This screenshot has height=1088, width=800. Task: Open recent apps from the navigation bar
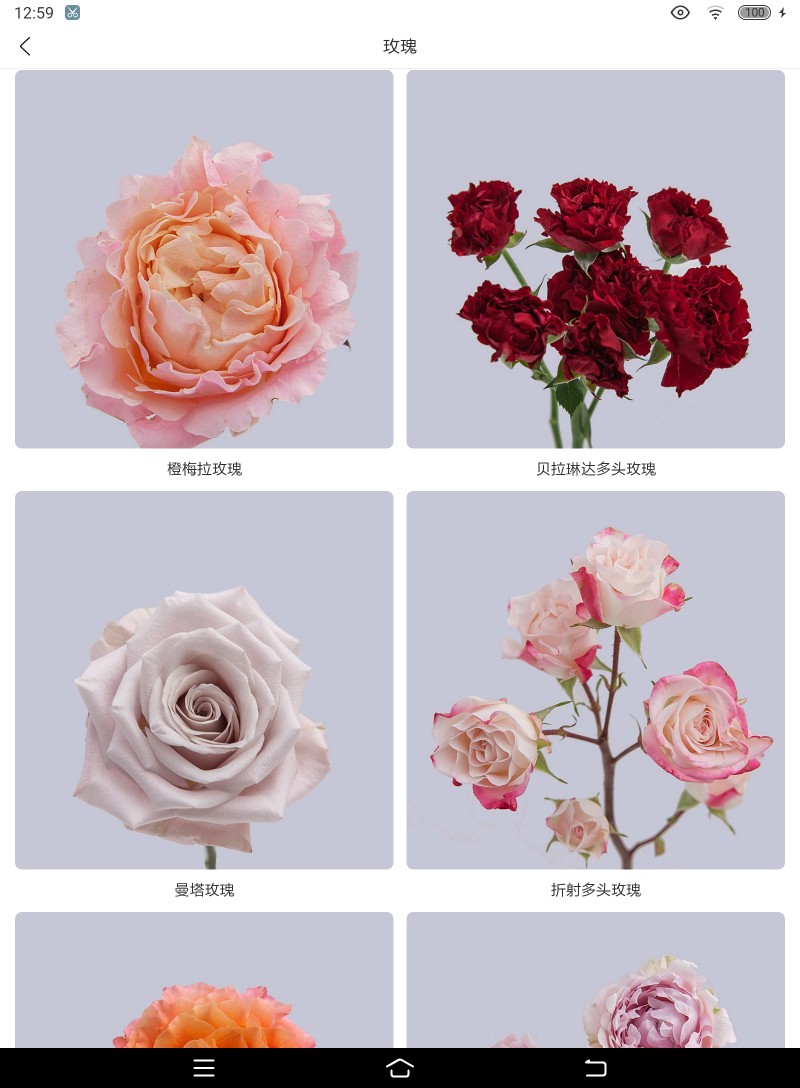coord(204,1068)
